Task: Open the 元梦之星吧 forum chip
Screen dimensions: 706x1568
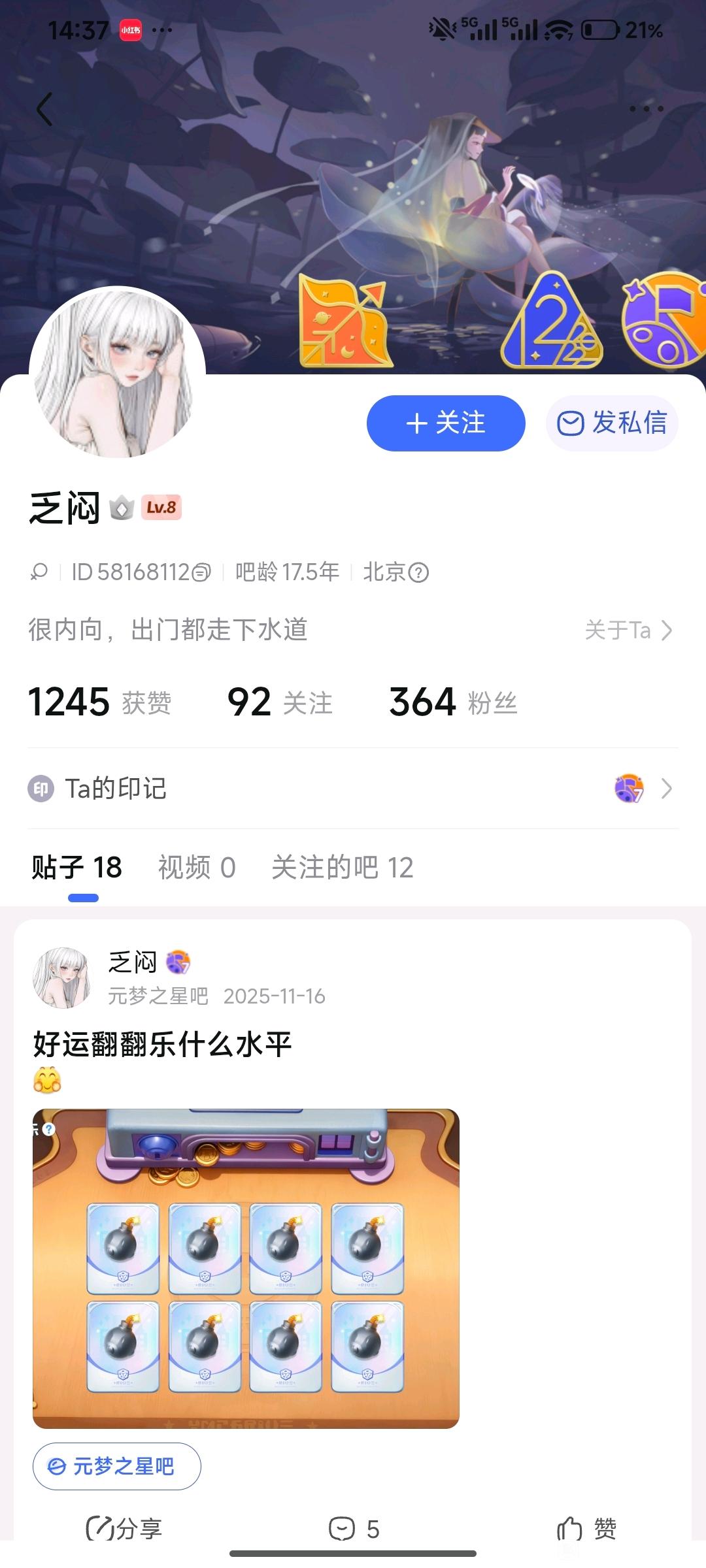Action: pos(116,1466)
